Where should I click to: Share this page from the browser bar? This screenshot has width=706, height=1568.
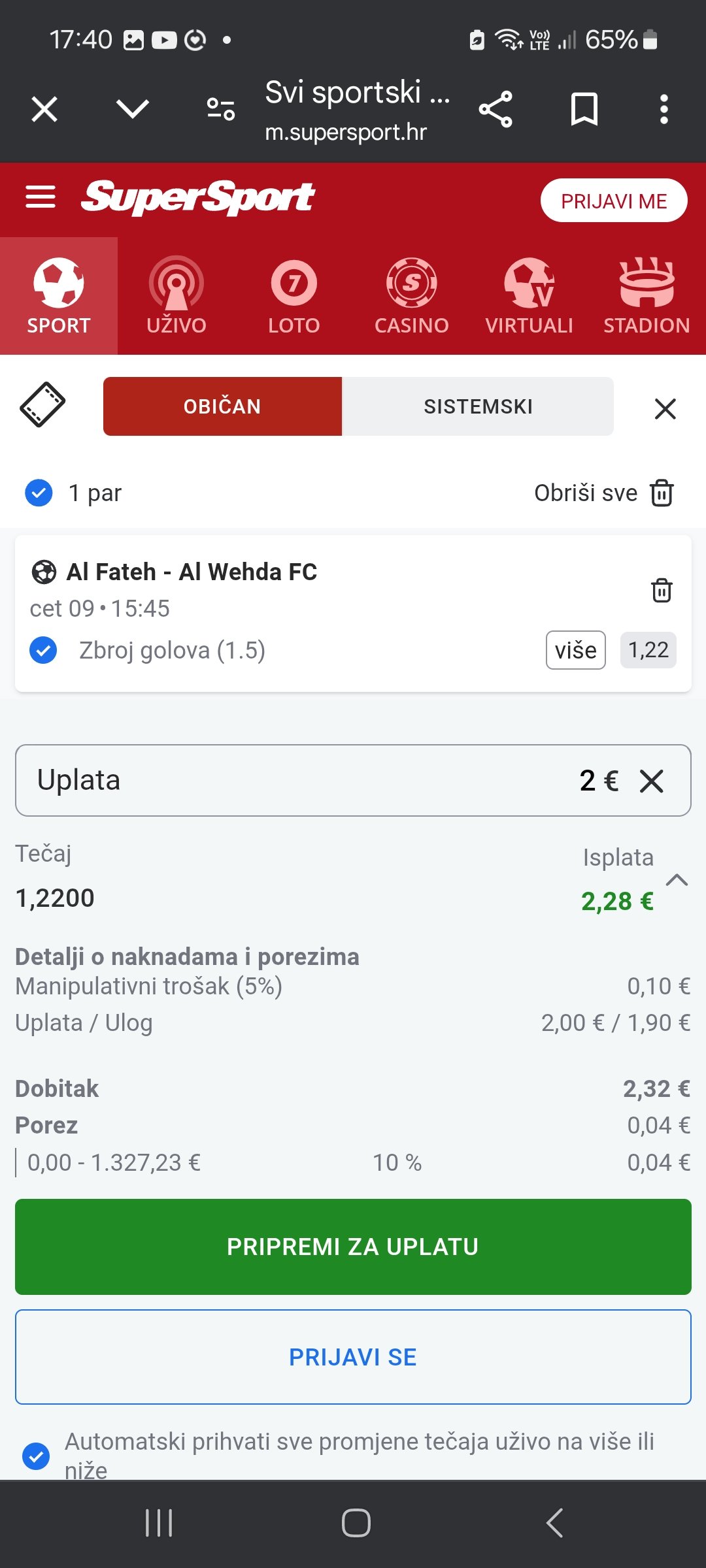(x=496, y=109)
